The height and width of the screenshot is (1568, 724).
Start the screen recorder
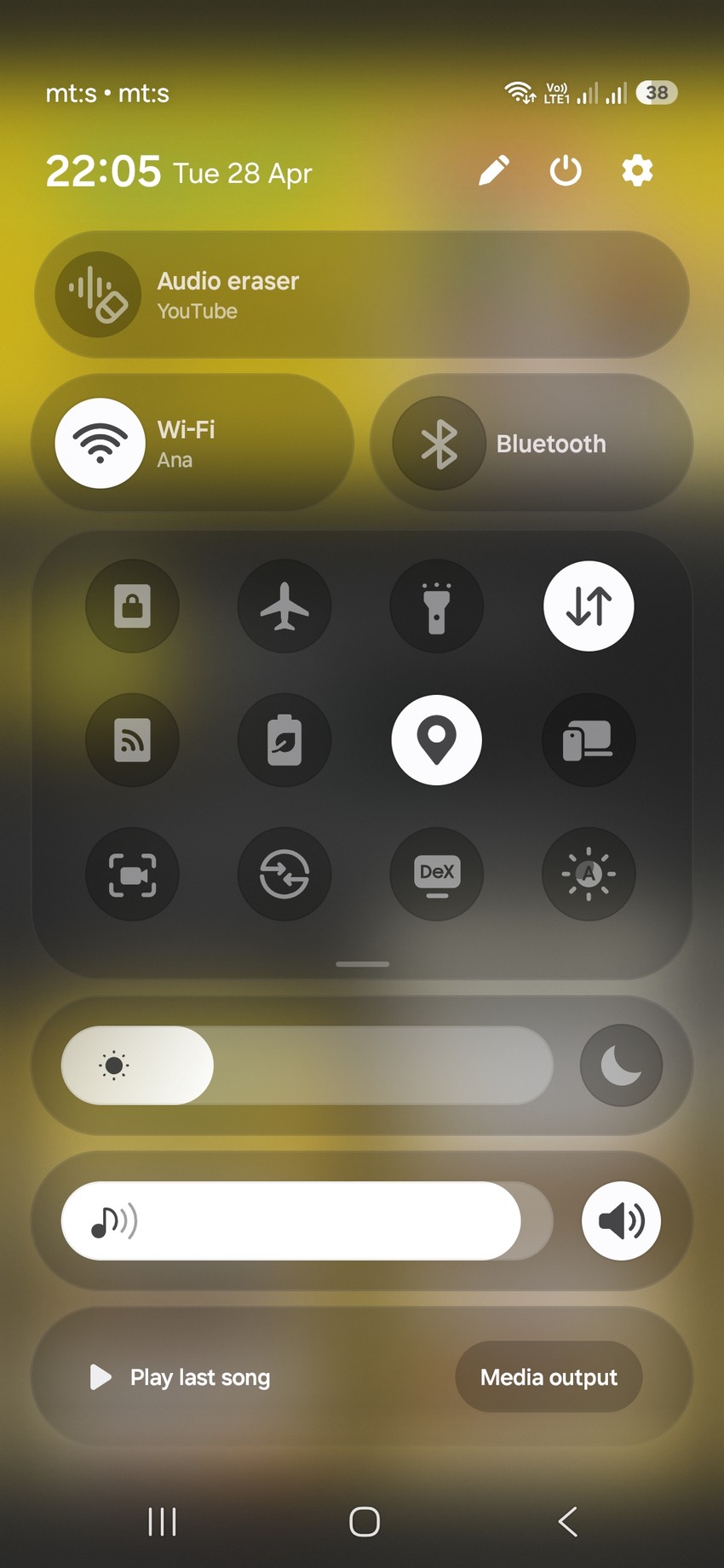(x=133, y=874)
